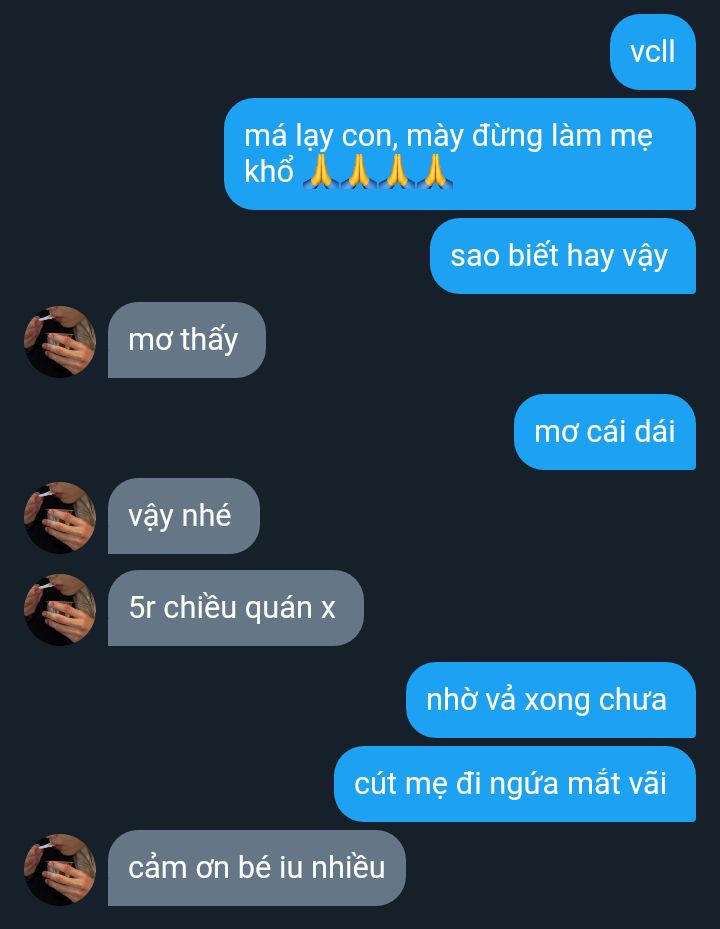Open sender's avatar beside "mơ thấy"
The image size is (720, 929).
60,342
